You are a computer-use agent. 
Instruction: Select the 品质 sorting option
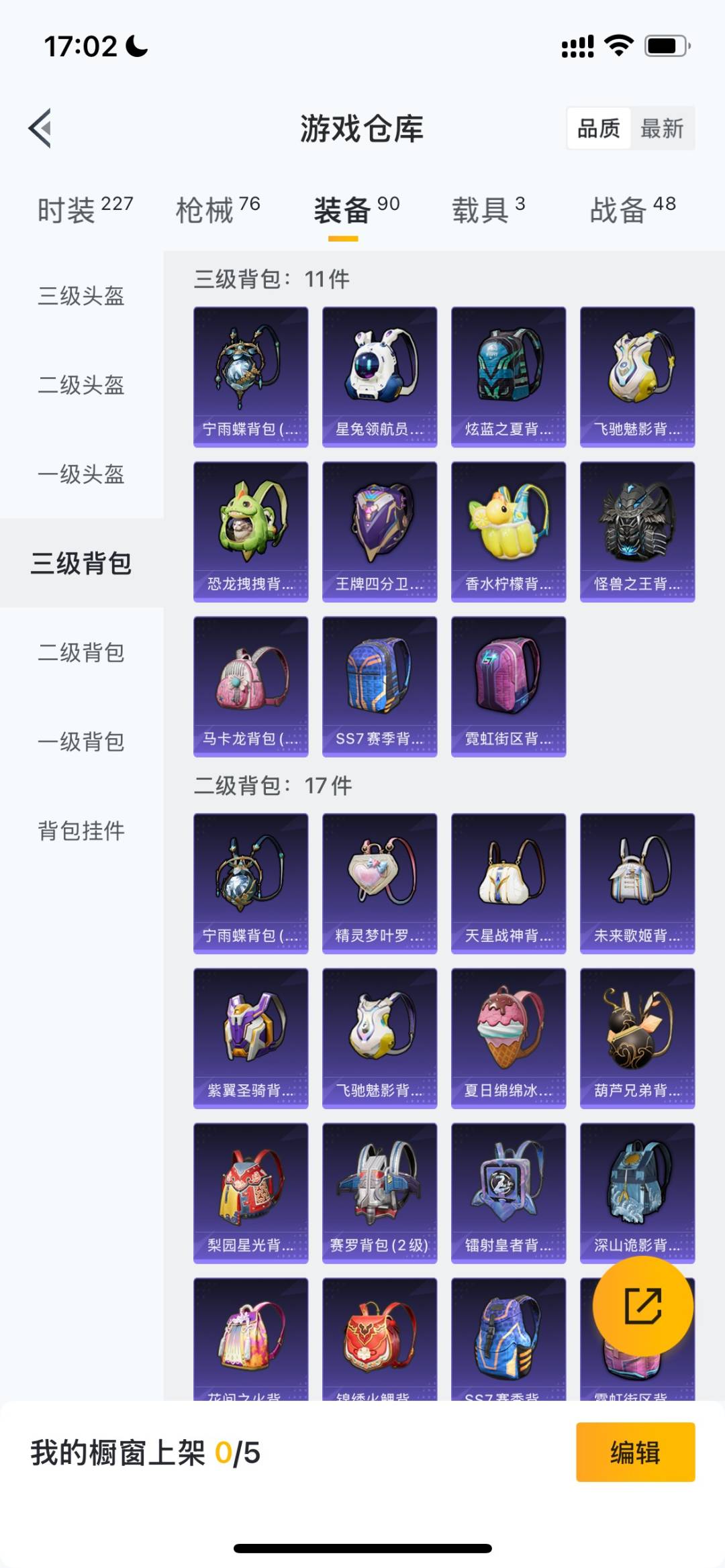pyautogui.click(x=599, y=128)
